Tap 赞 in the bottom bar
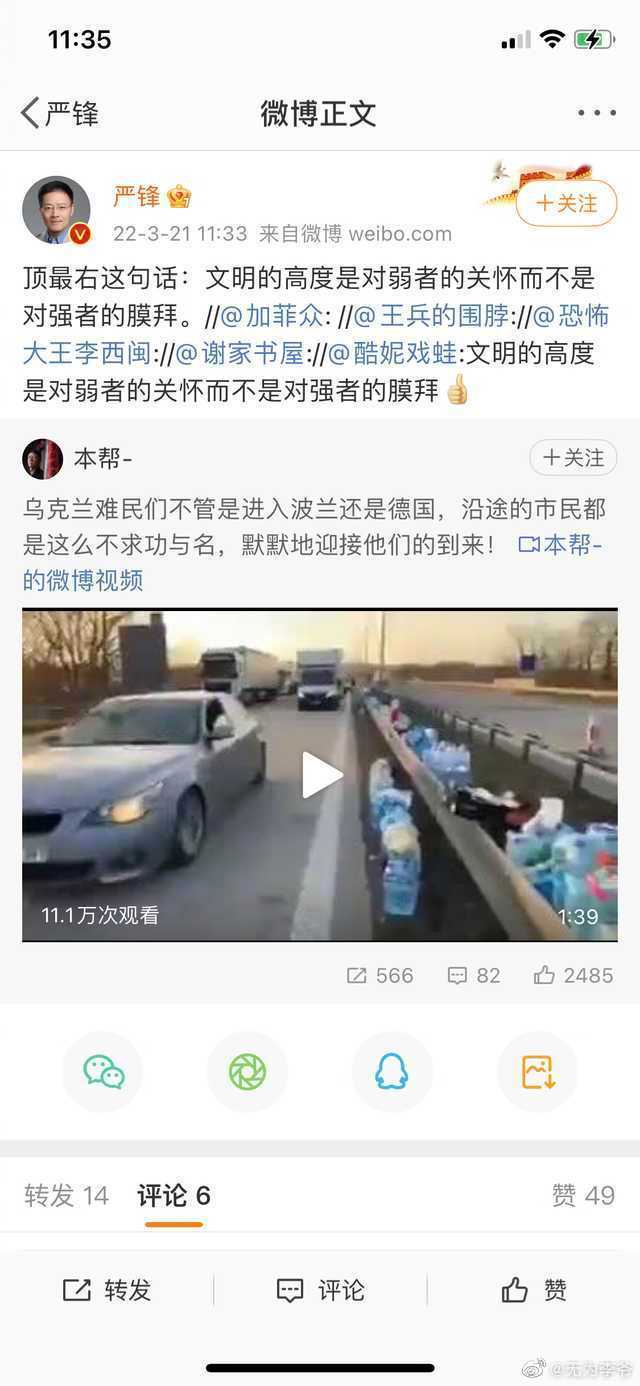Screen dimensions: 640x1386 click(x=534, y=1290)
